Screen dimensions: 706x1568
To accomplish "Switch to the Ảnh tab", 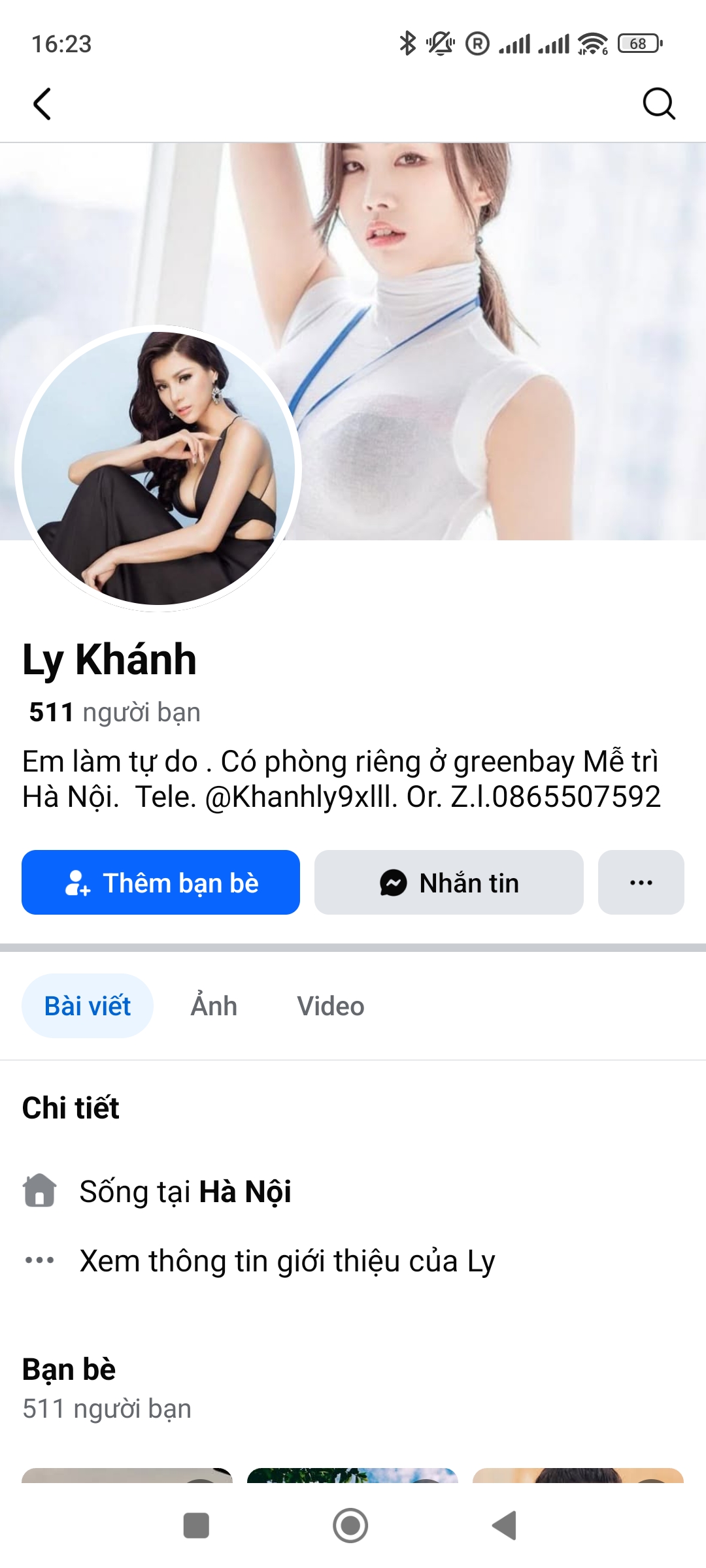I will [214, 1006].
